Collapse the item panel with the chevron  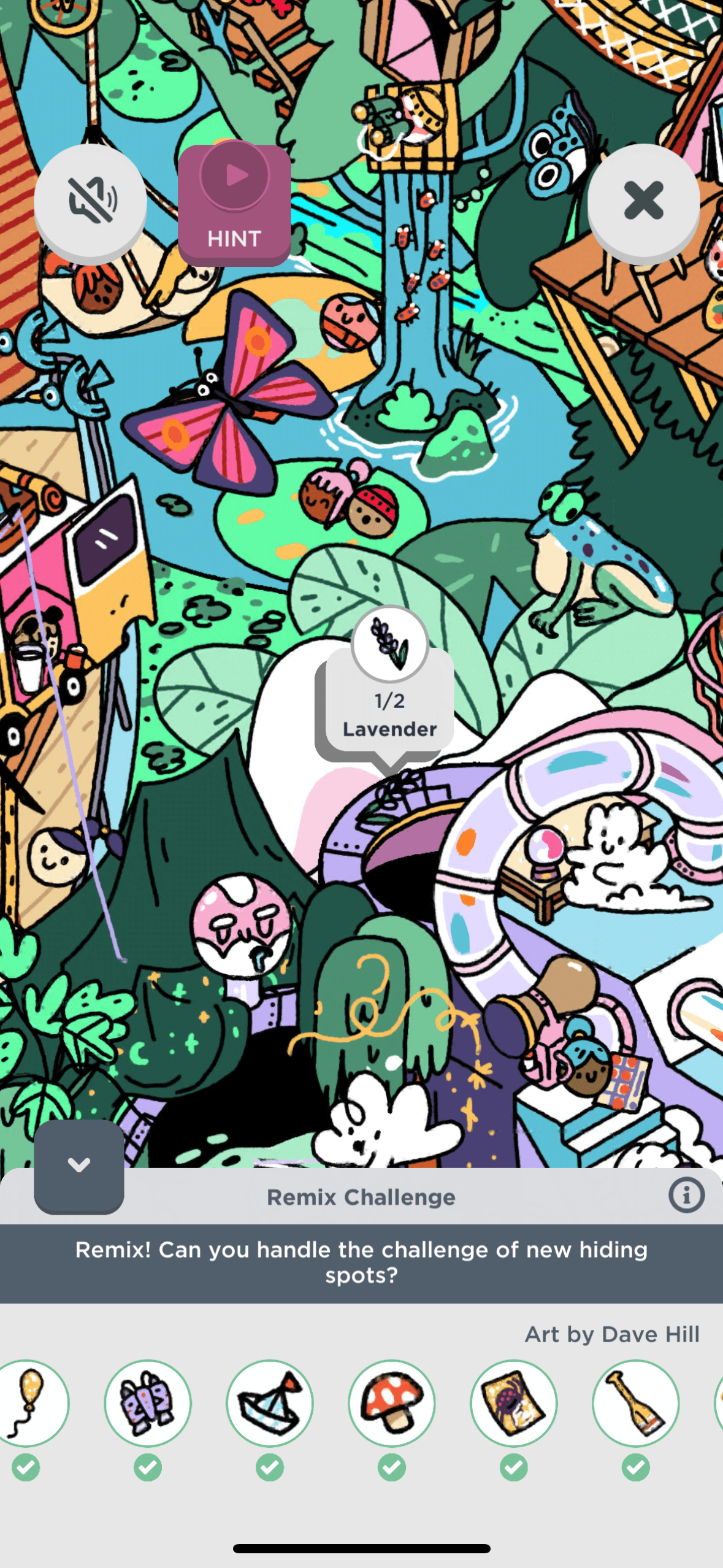click(79, 1165)
